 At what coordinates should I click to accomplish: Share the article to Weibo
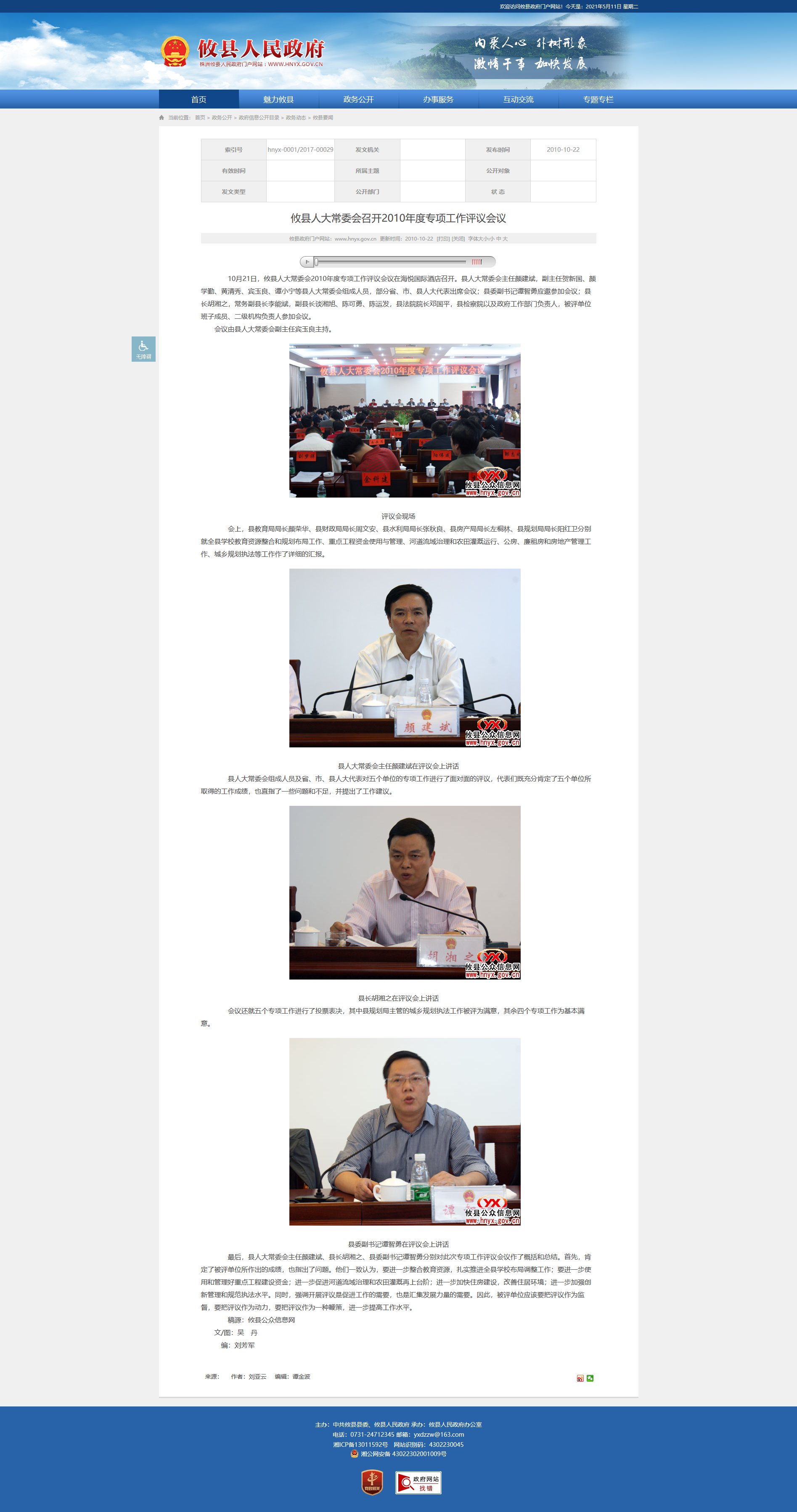pos(580,1378)
